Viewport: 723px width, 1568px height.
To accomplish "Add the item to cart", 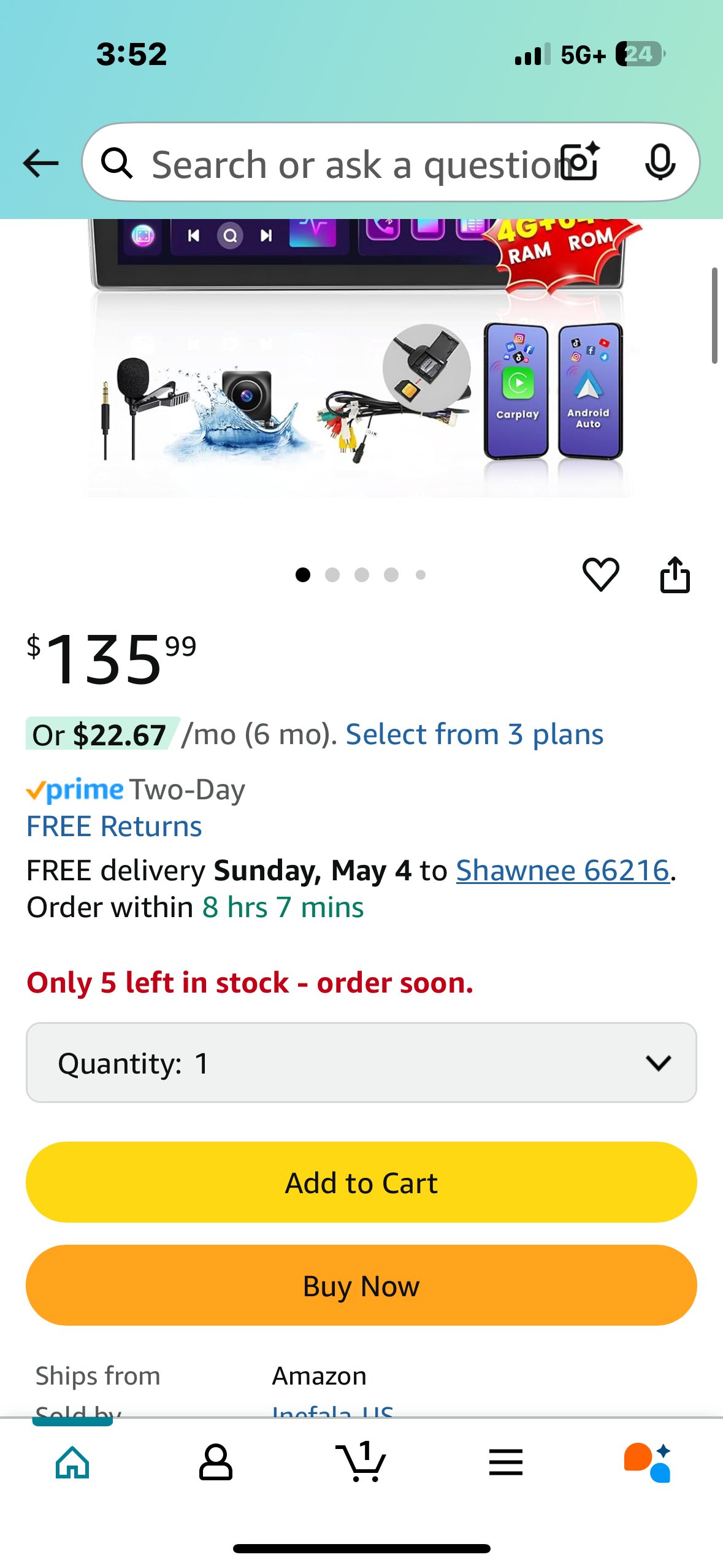I will click(x=361, y=1182).
